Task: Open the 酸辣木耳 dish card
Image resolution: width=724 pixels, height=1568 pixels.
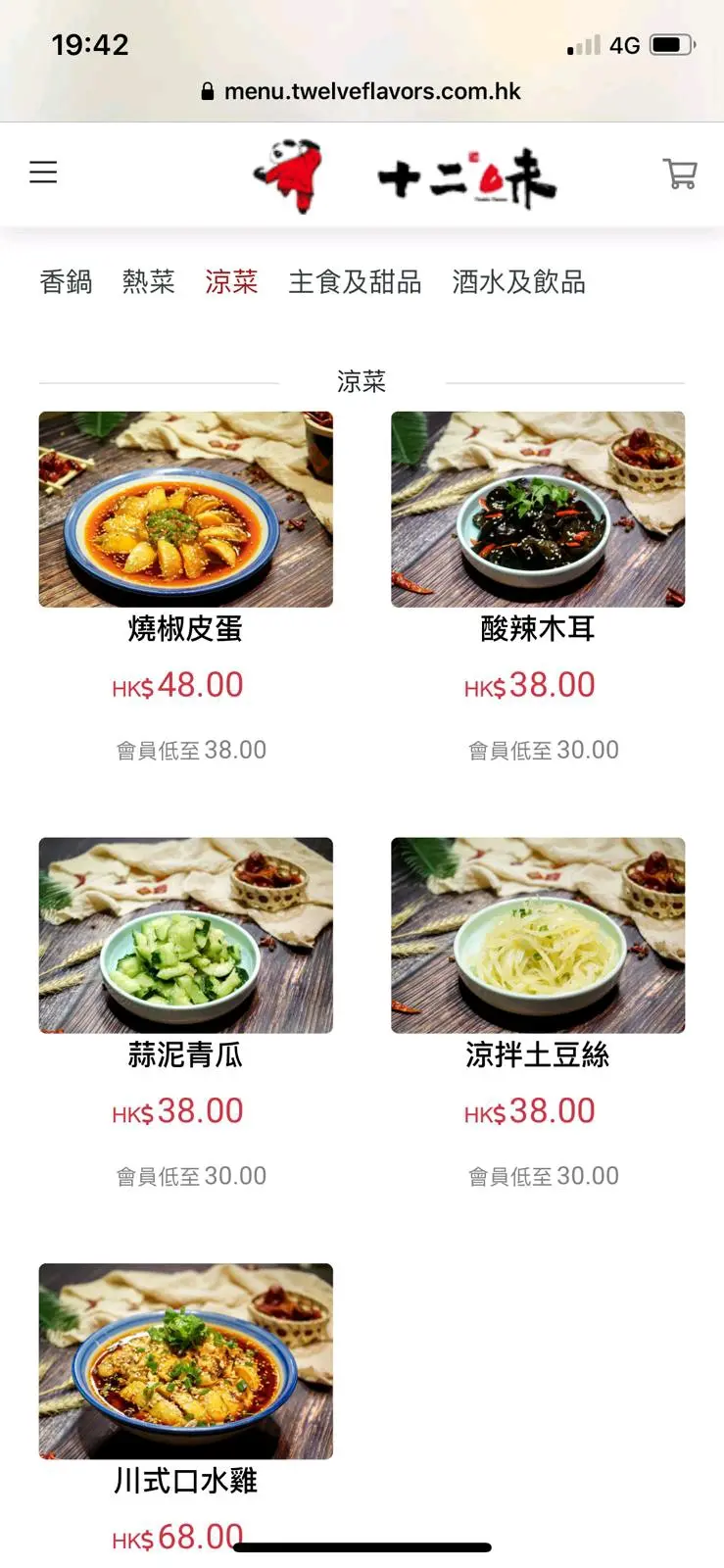Action: (537, 510)
